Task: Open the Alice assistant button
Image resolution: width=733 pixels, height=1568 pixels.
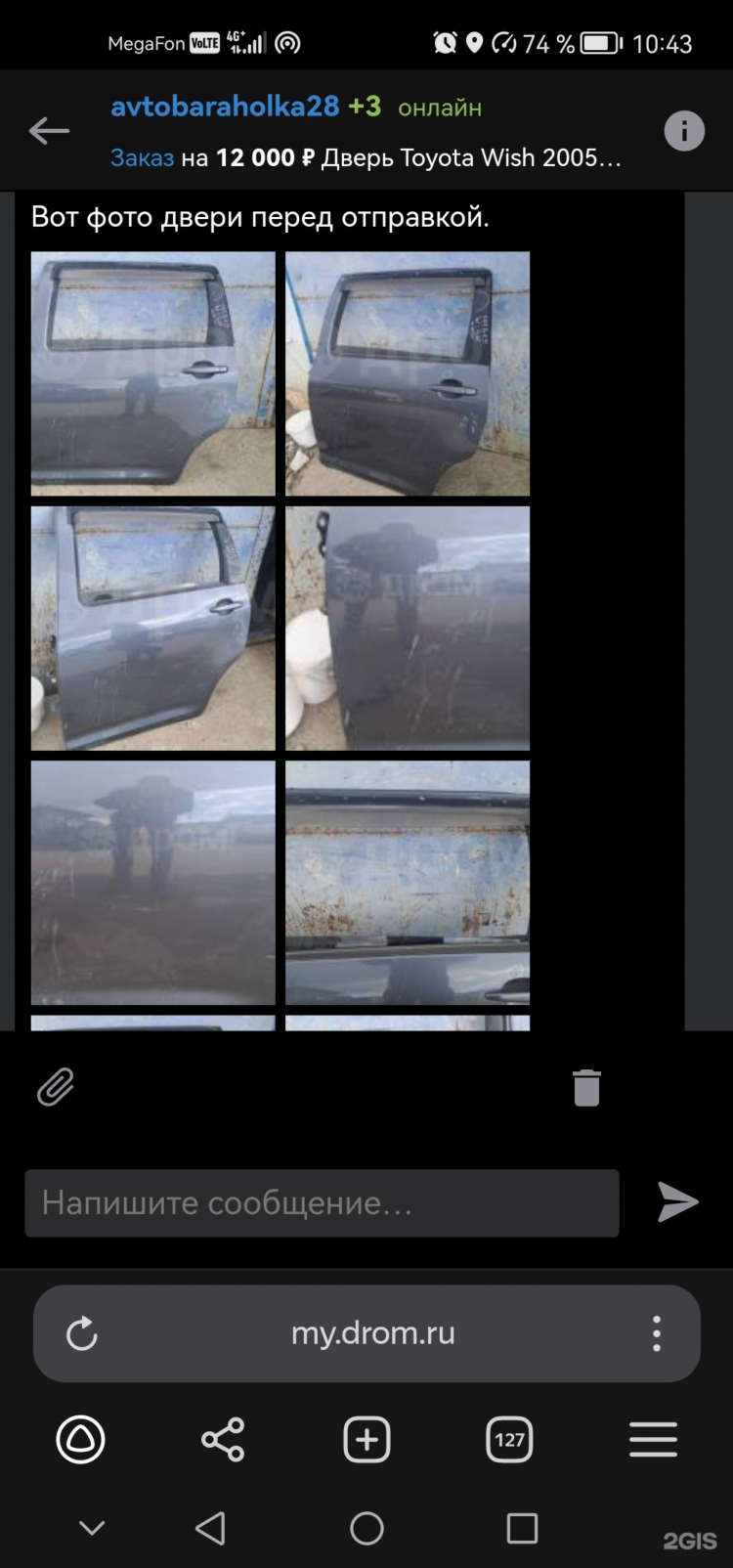Action: click(80, 1439)
